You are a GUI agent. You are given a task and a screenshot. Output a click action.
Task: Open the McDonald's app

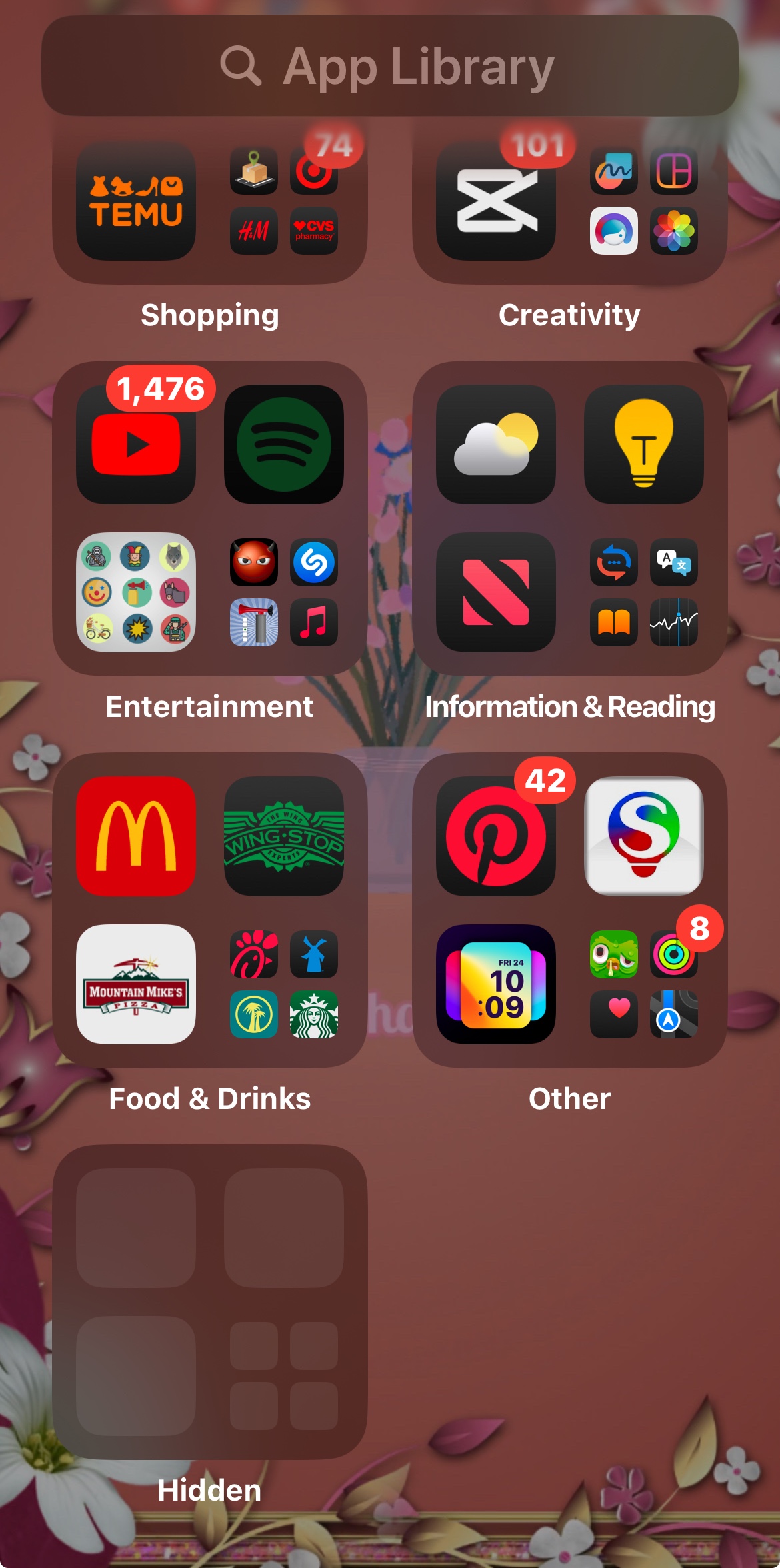pyautogui.click(x=136, y=836)
